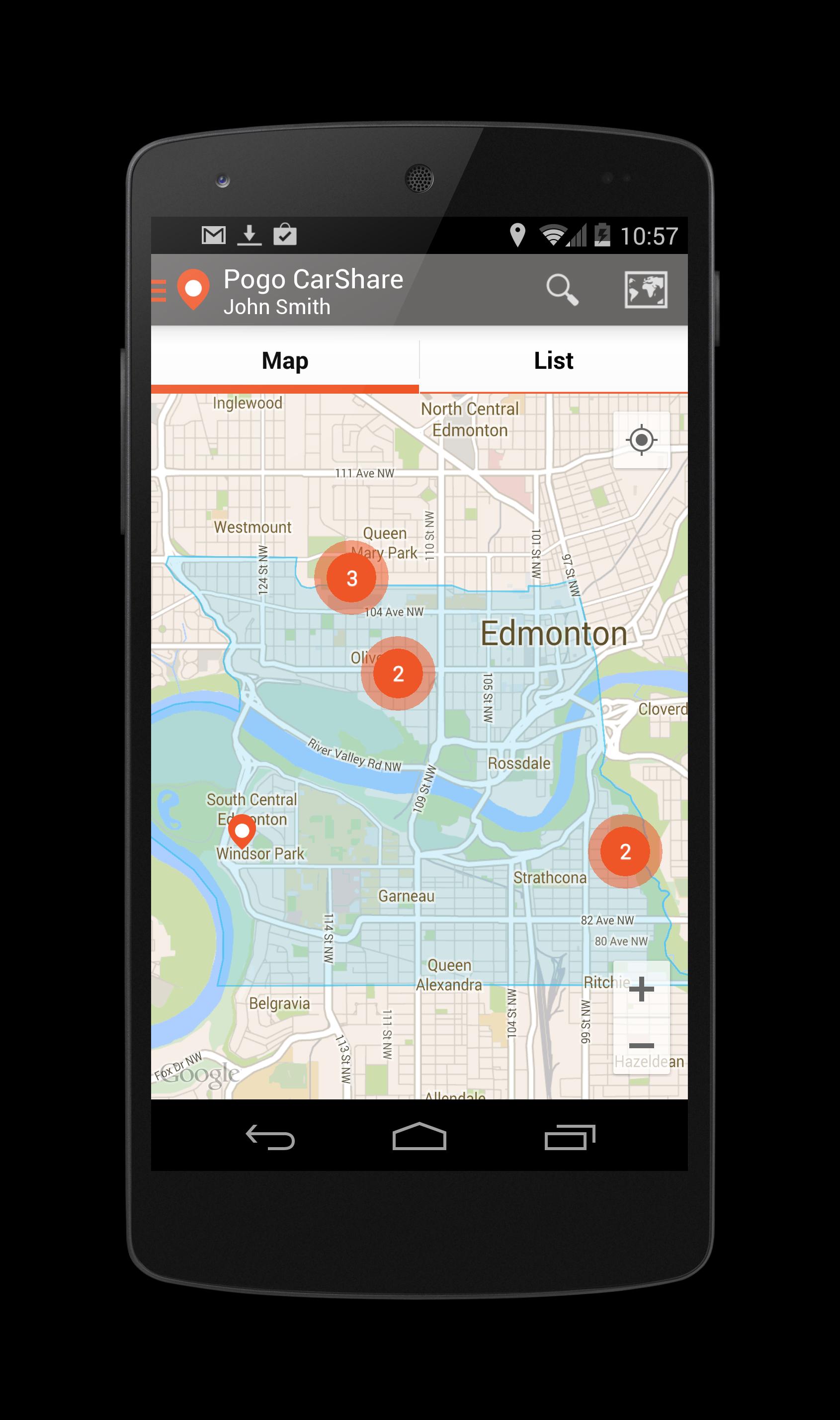This screenshot has width=840, height=1420.
Task: Select the car pin near Windsor Park
Action: [x=242, y=830]
